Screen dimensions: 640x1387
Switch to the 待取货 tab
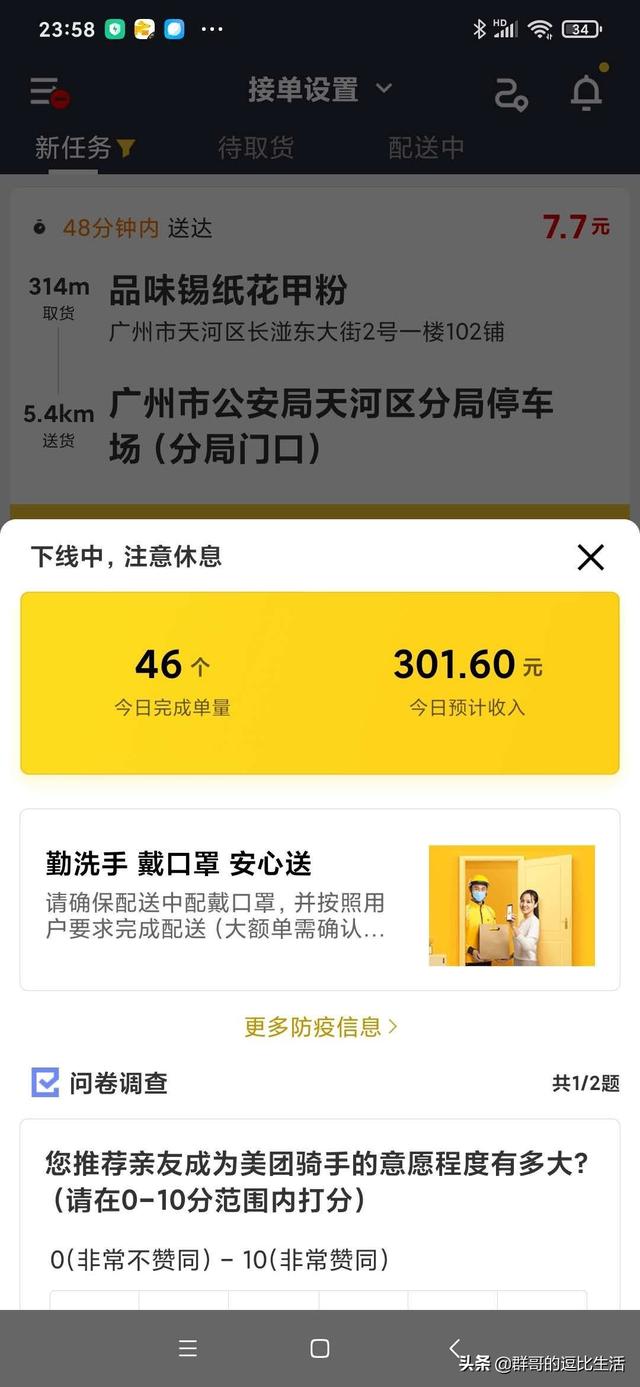(256, 148)
